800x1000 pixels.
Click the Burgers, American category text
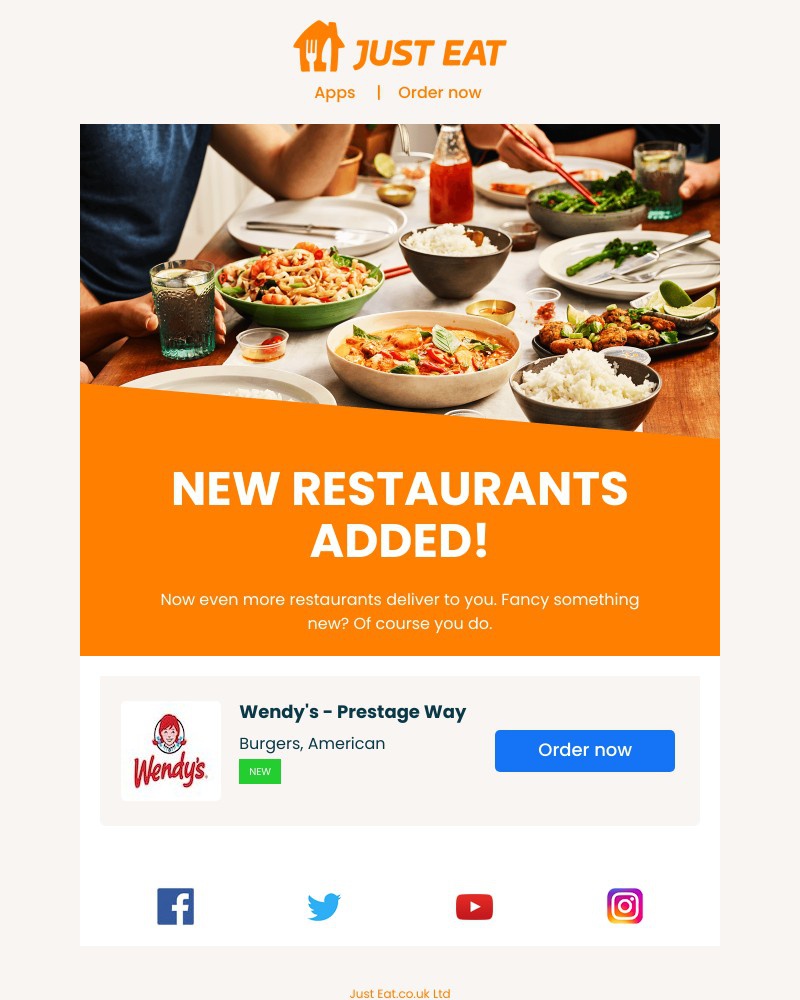tap(312, 744)
